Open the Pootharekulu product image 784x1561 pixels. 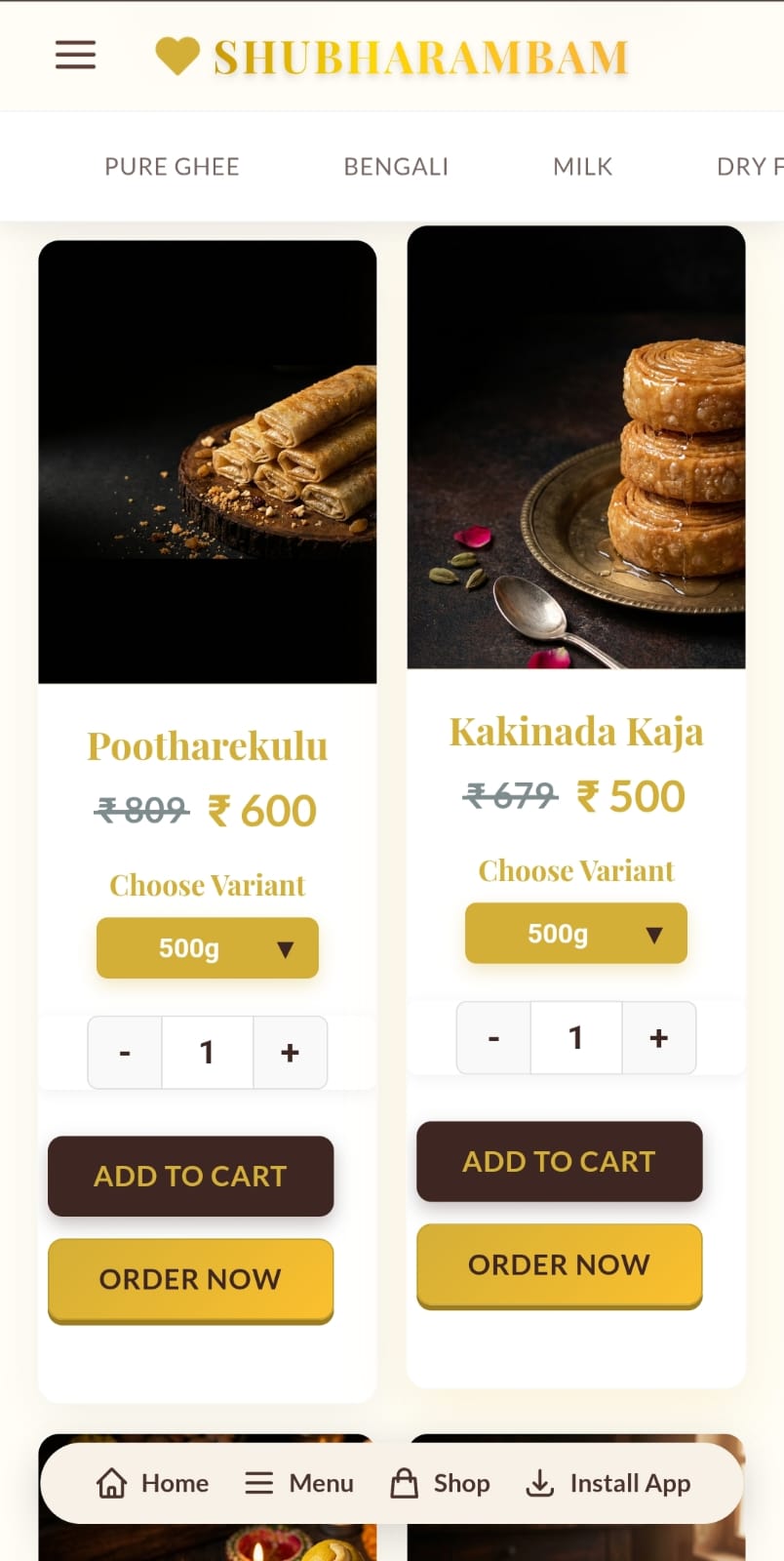tap(207, 461)
